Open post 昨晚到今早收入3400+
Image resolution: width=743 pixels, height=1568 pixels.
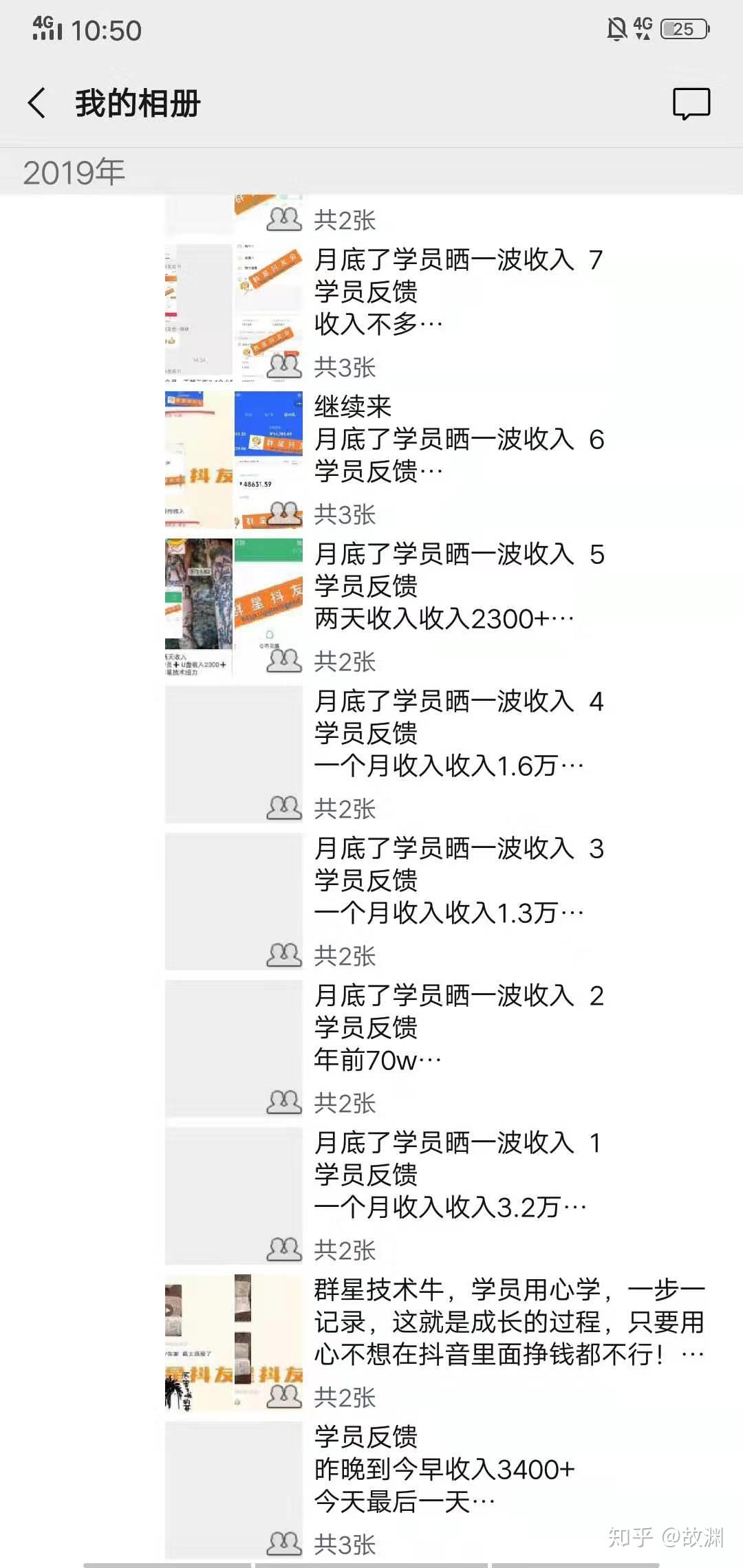[444, 1469]
